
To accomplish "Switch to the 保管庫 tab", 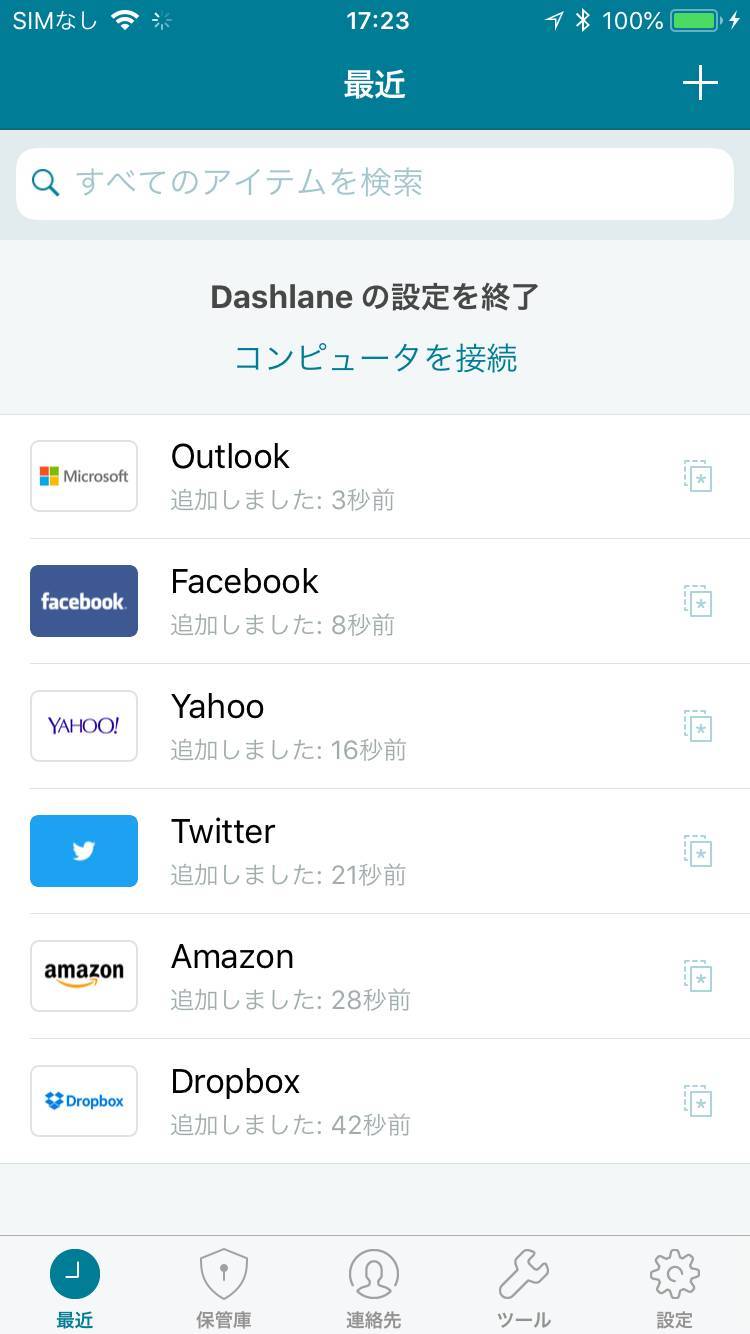I will pyautogui.click(x=224, y=1287).
